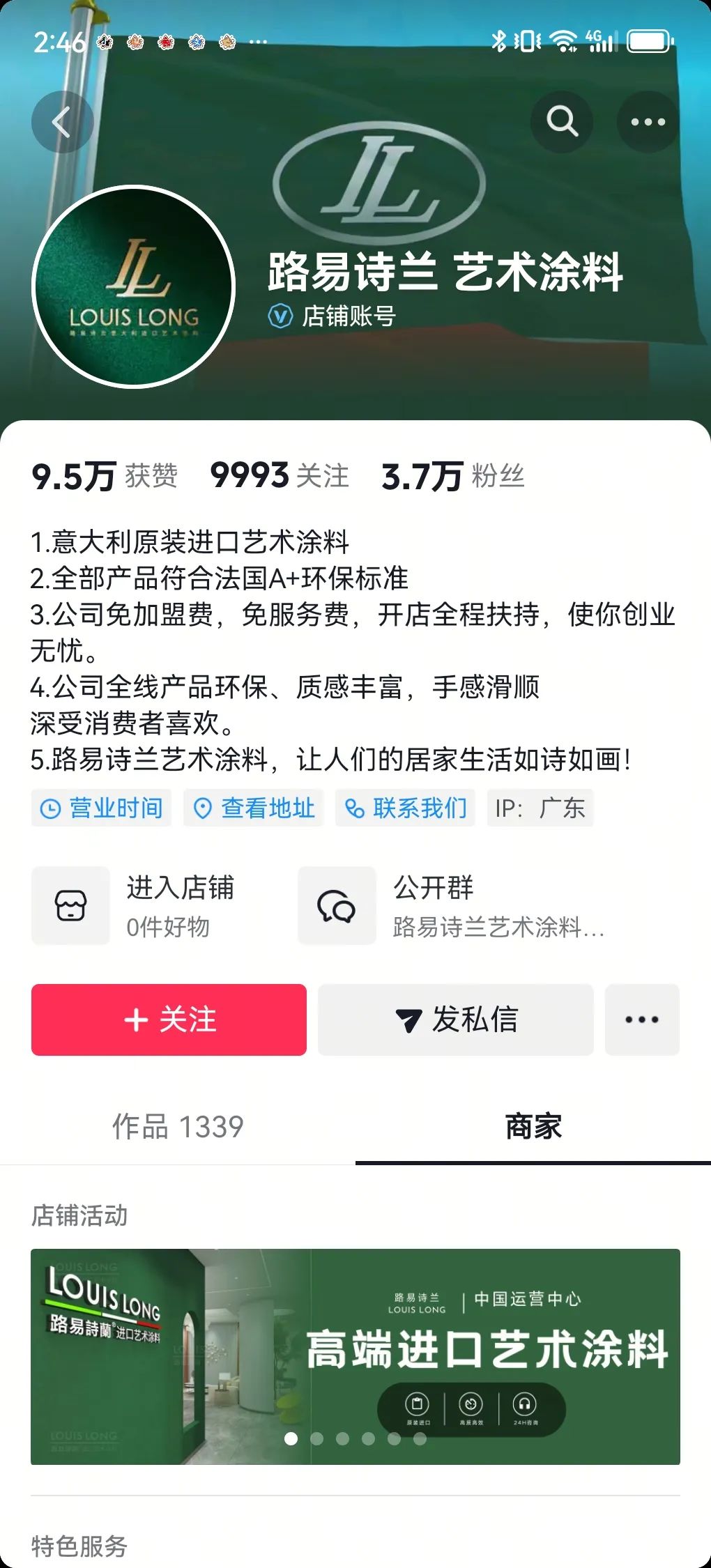Open the top-right overflow menu
711x1568 pixels.
(x=648, y=122)
